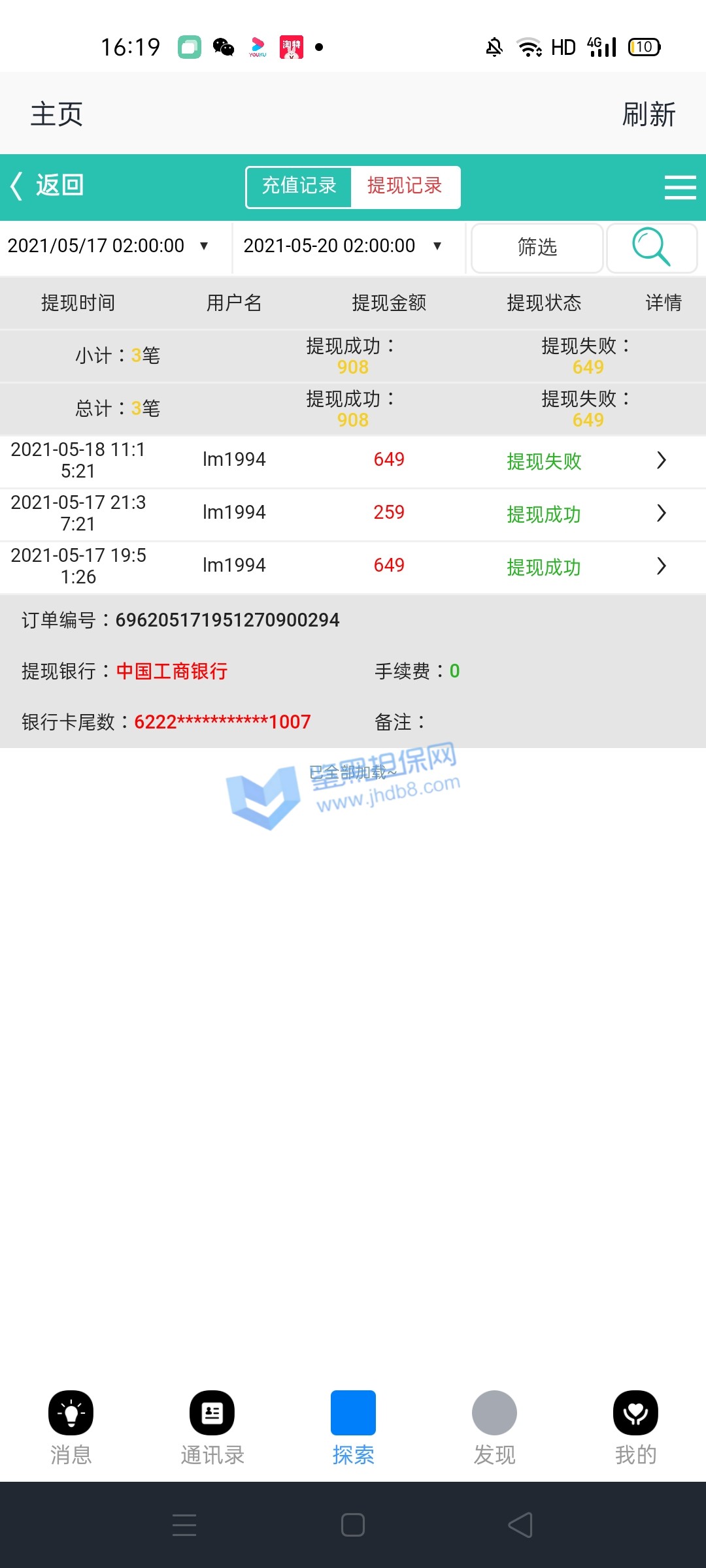Select the 探索 tab
Screen dimensions: 706x1568
[353, 1428]
